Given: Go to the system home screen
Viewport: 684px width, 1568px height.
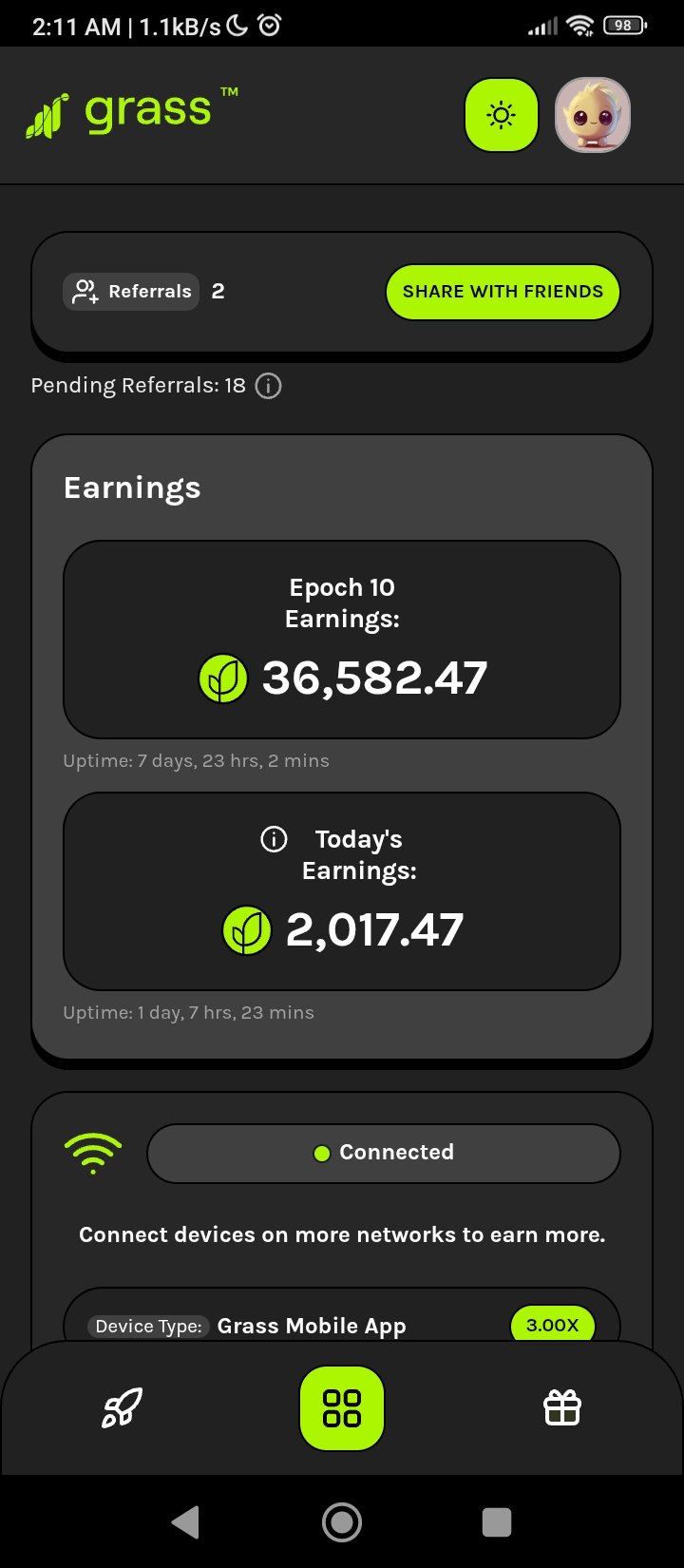Looking at the screenshot, I should click(x=342, y=1521).
